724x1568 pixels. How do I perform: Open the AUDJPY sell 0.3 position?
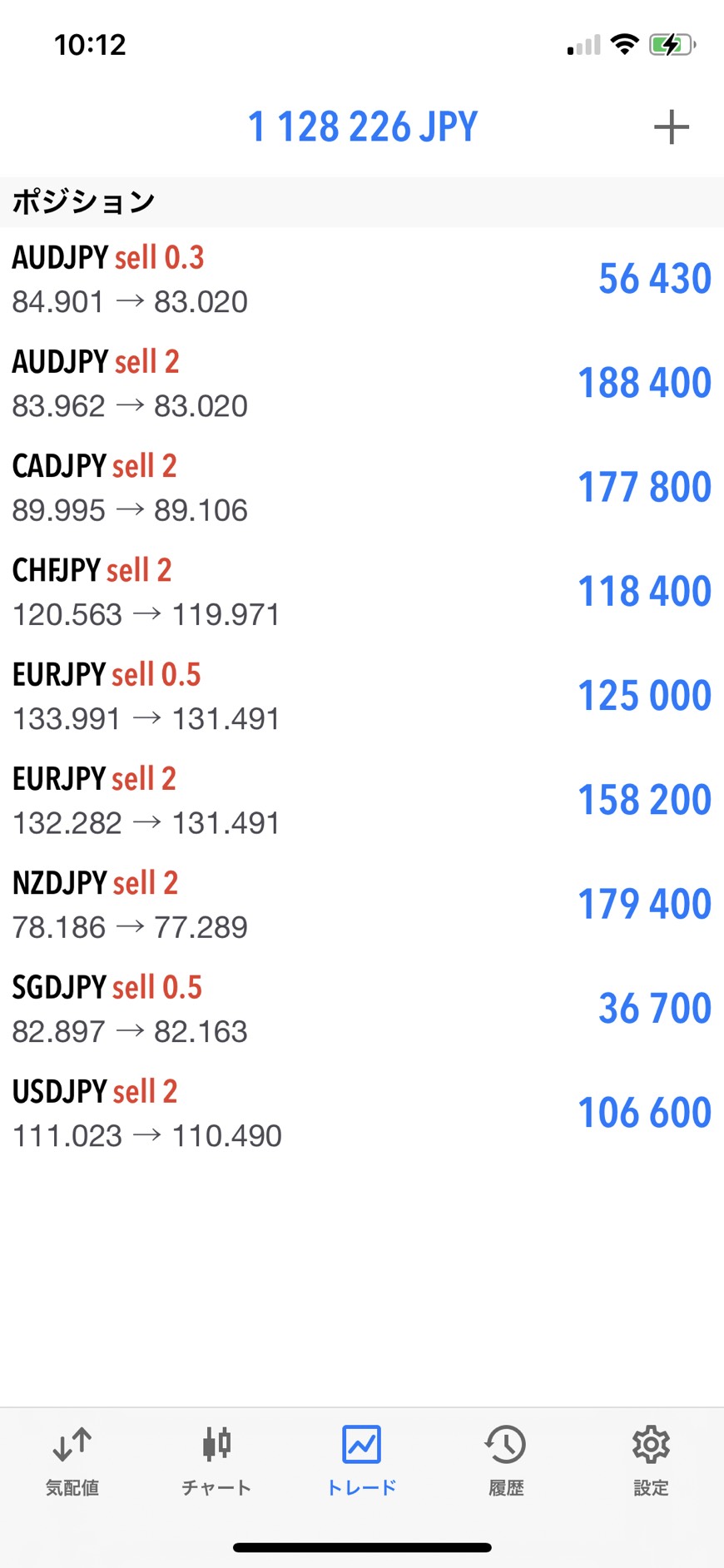(x=362, y=279)
